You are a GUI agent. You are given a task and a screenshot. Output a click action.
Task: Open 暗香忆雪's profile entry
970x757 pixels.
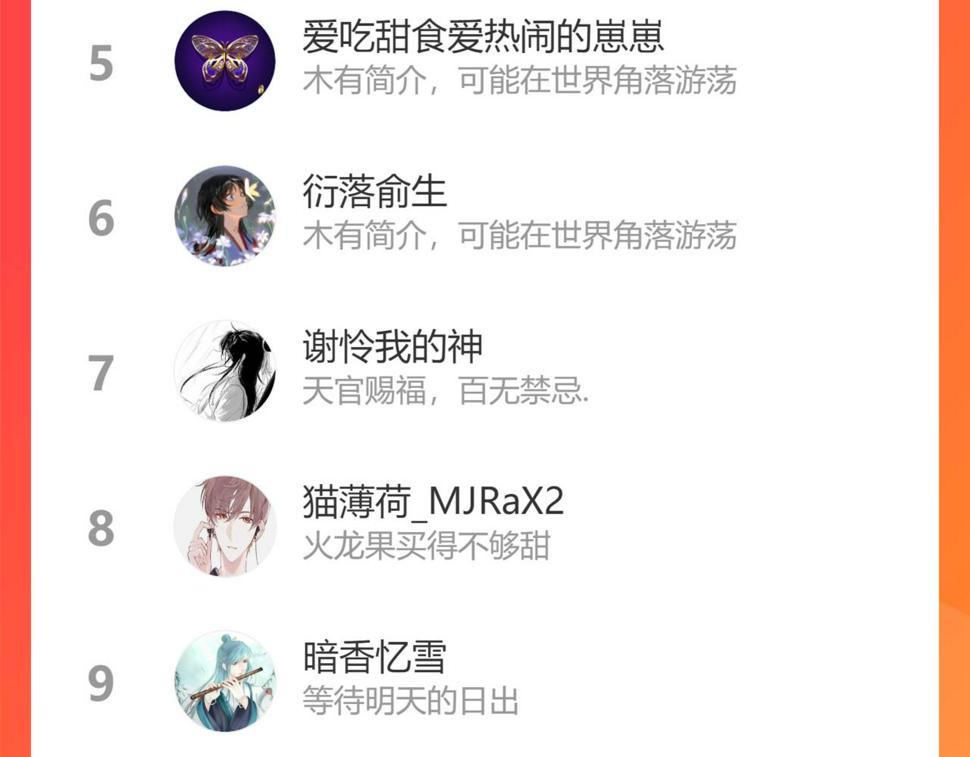point(375,658)
